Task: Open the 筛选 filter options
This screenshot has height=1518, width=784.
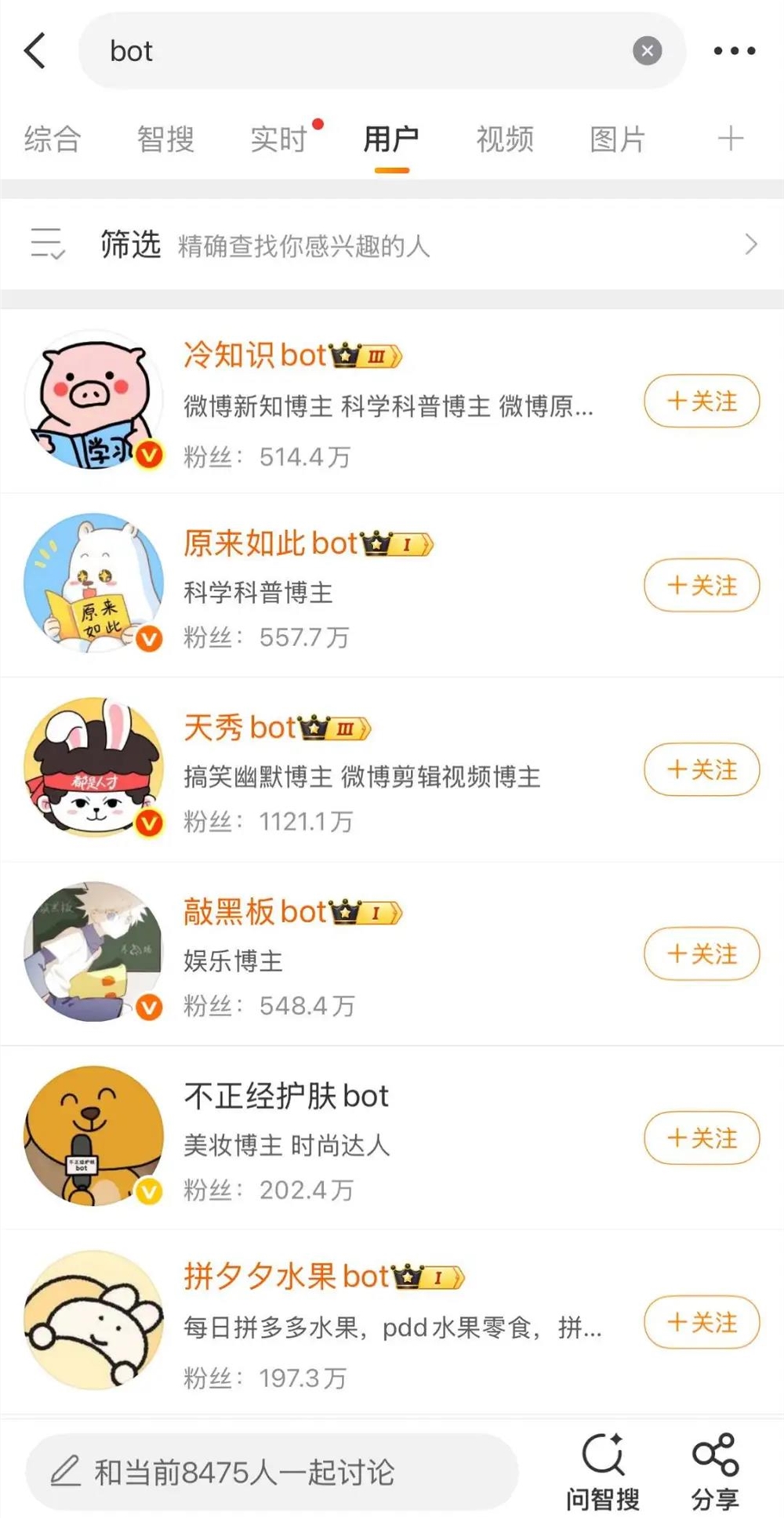Action: [x=130, y=245]
